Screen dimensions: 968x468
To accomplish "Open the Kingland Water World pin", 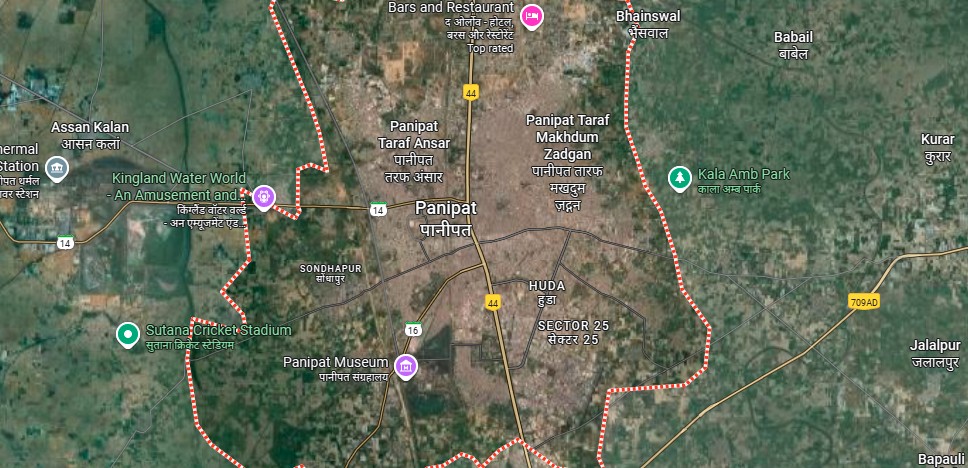I will point(264,197).
